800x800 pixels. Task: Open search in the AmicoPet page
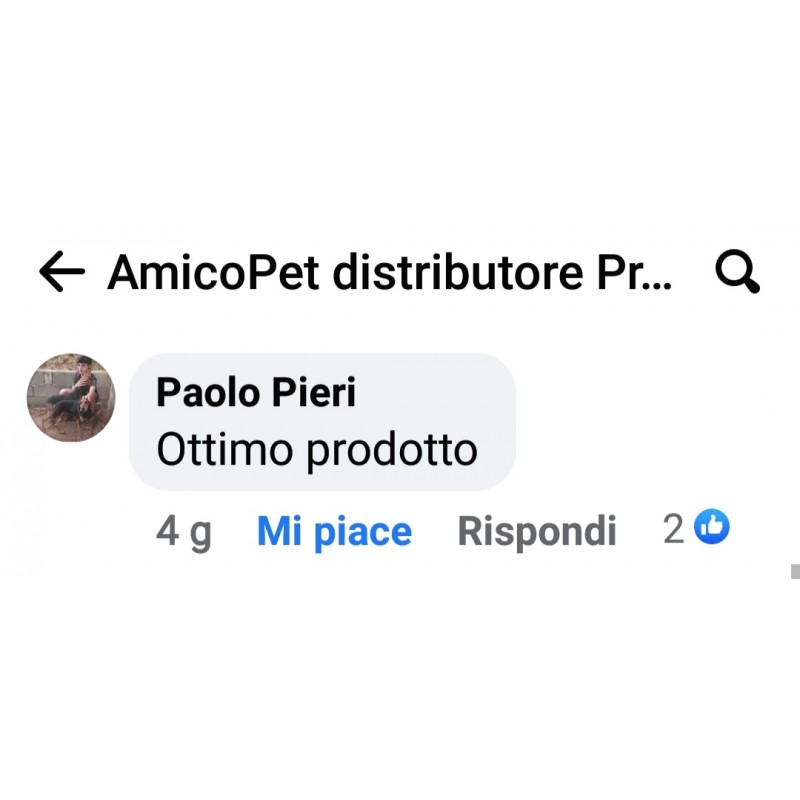[x=738, y=272]
